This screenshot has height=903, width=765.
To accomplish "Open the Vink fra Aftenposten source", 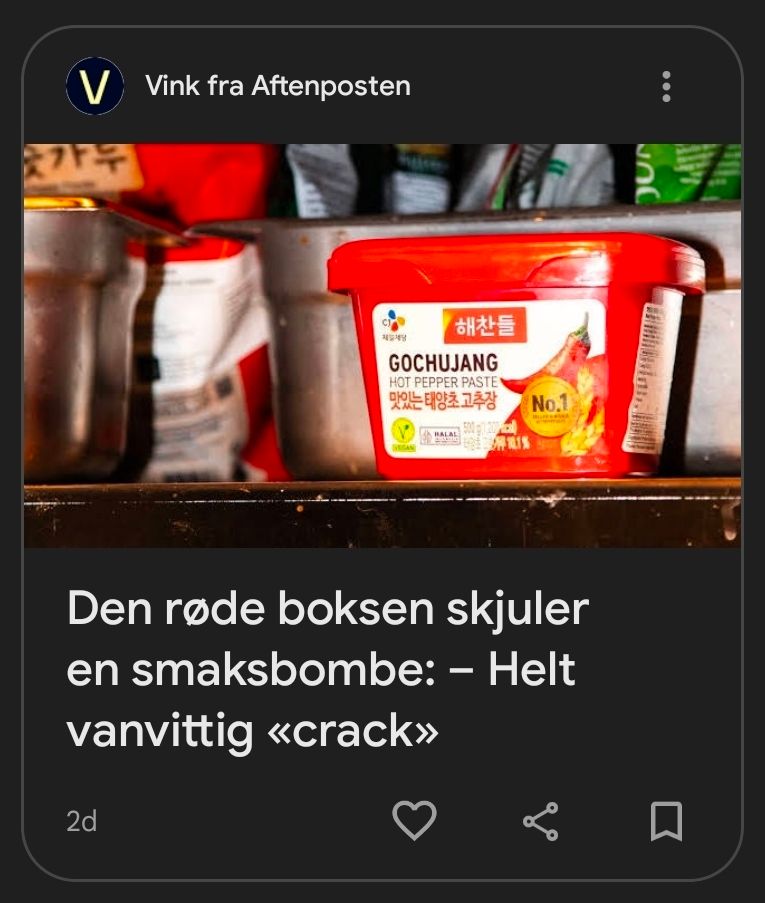I will coord(277,86).
